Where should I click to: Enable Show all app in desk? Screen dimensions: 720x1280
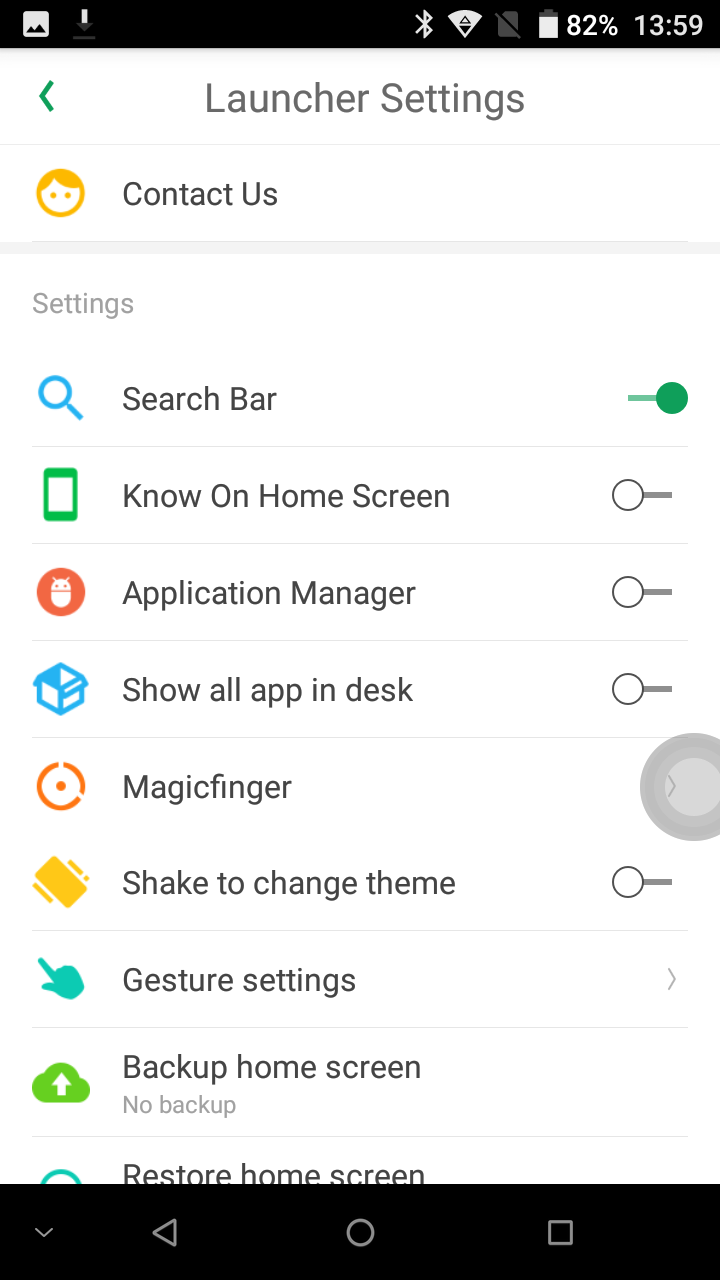pyautogui.click(x=642, y=689)
